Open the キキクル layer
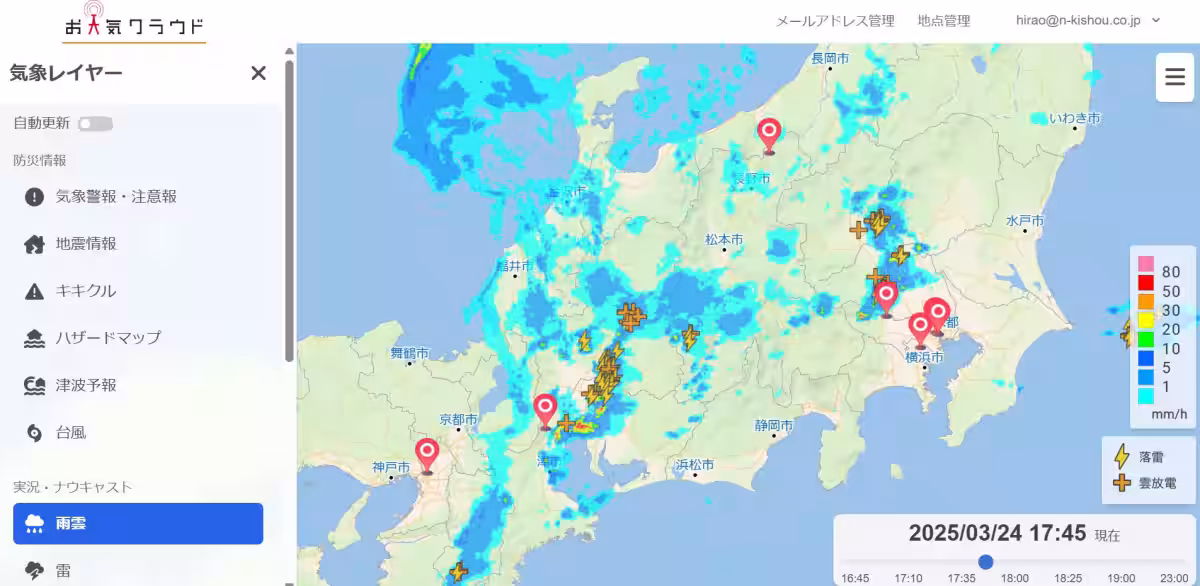Viewport: 1200px width, 586px height. tap(86, 291)
